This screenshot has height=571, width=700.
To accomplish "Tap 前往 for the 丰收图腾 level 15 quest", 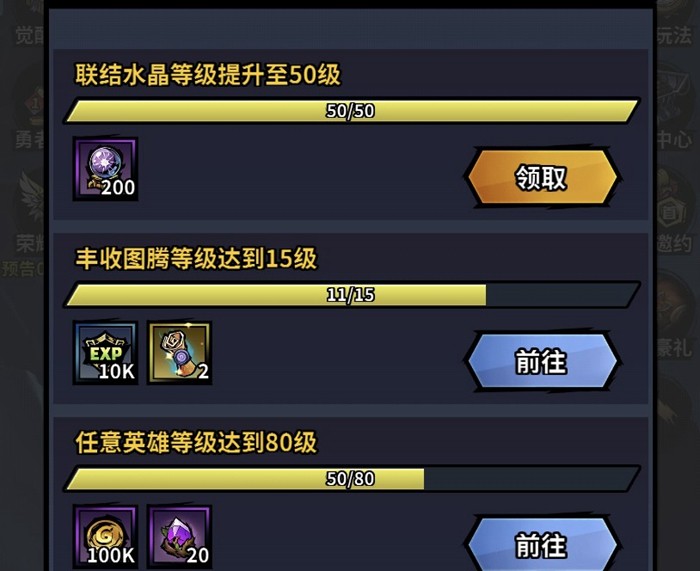I will [x=541, y=361].
